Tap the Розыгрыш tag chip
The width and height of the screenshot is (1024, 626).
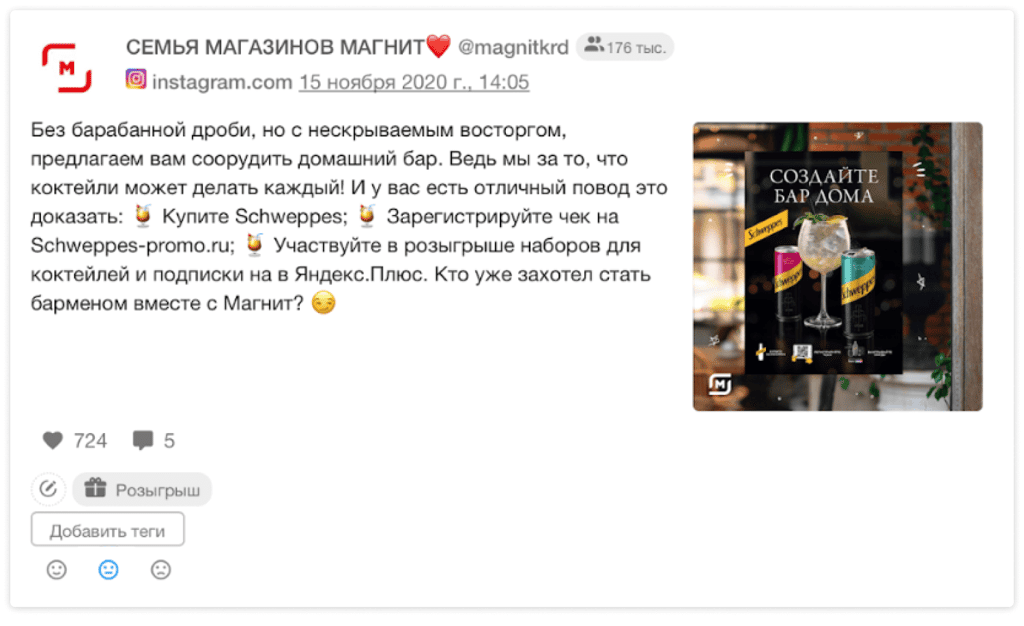click(x=142, y=490)
